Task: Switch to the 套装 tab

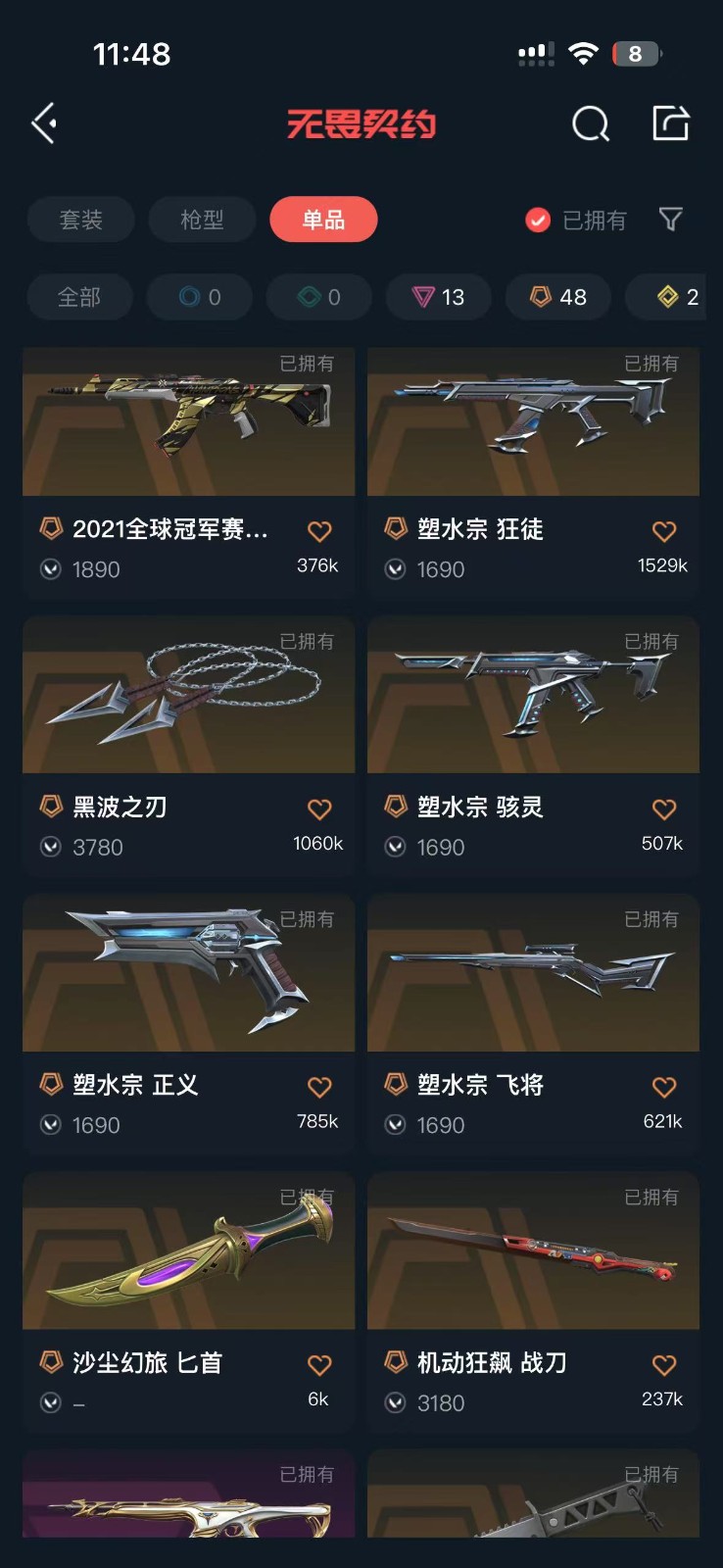Action: pyautogui.click(x=80, y=220)
